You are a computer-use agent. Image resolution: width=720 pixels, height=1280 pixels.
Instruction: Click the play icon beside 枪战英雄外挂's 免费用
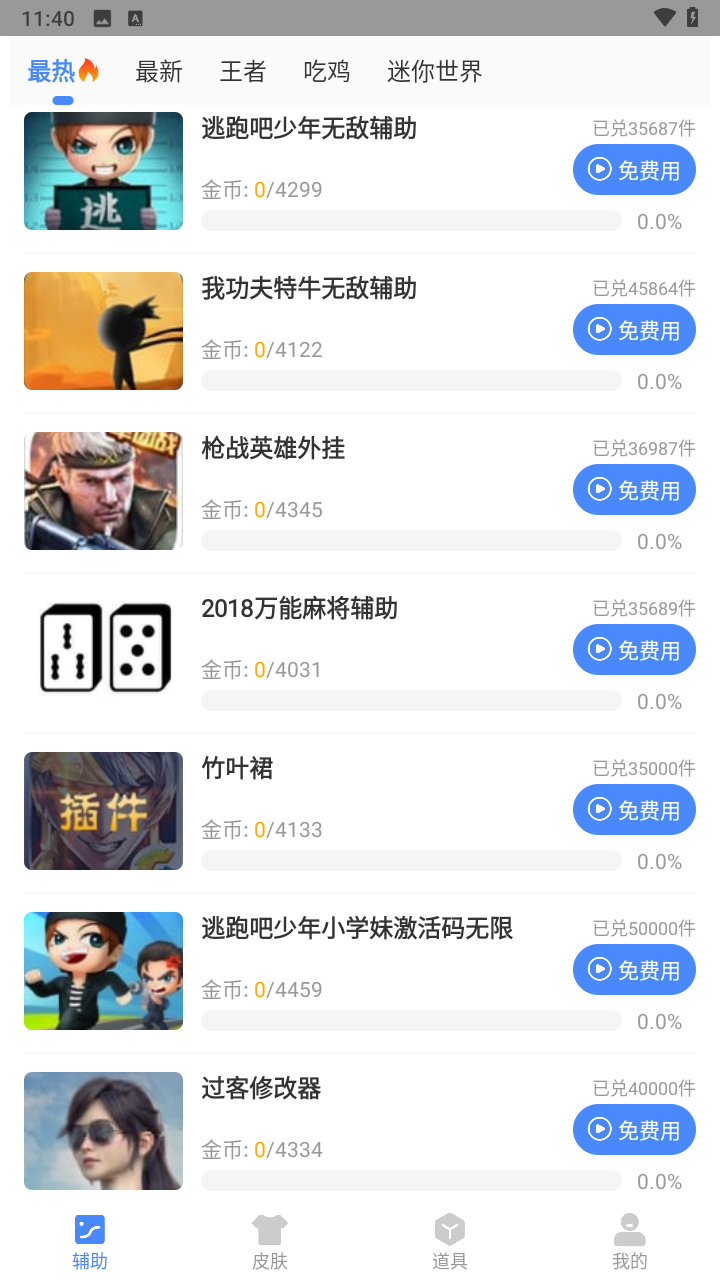pos(599,489)
